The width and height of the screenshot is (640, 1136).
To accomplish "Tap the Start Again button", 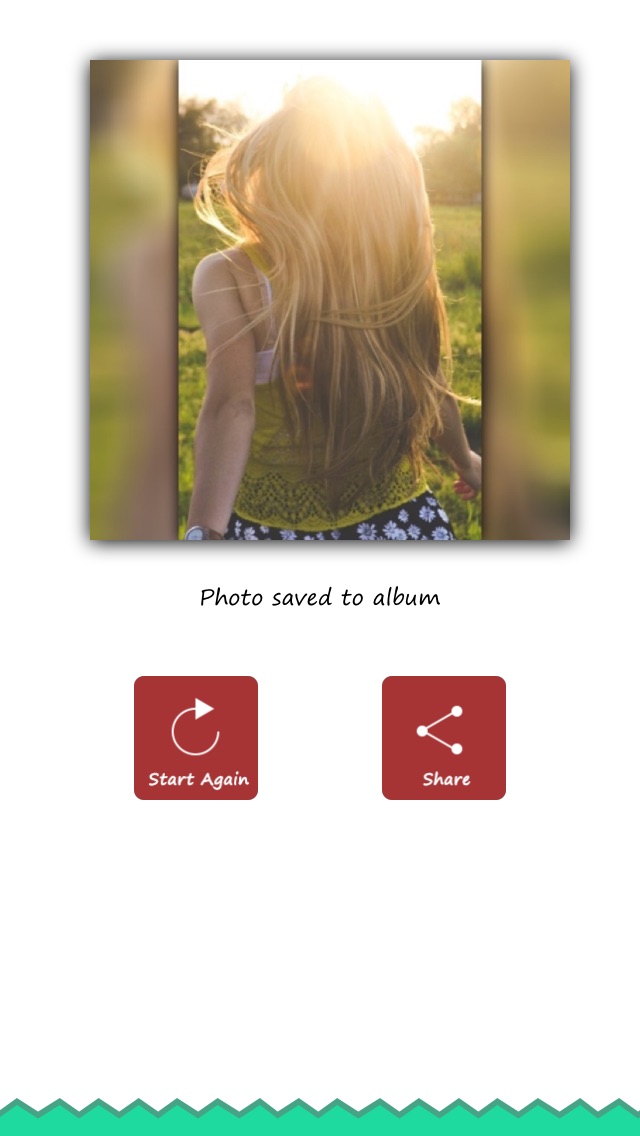I will (x=196, y=738).
